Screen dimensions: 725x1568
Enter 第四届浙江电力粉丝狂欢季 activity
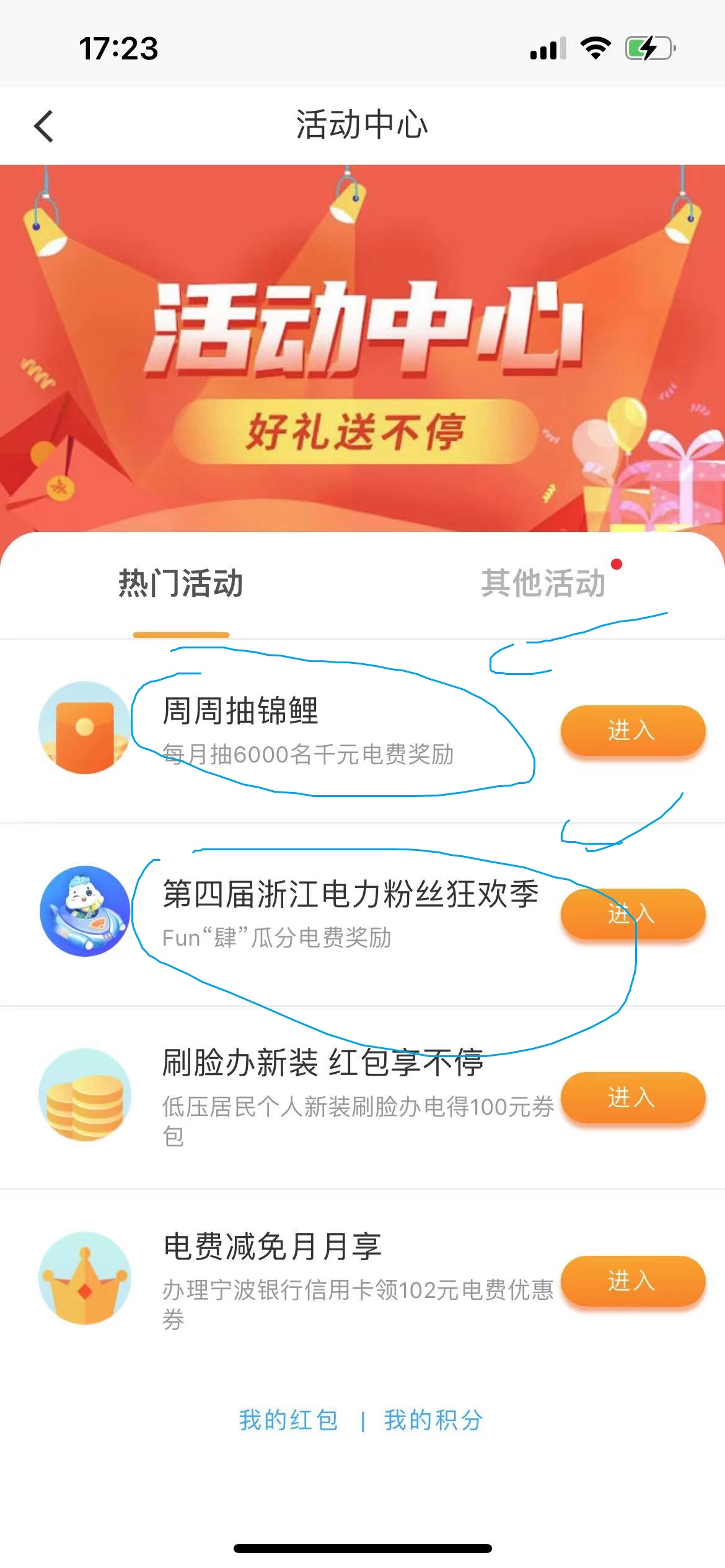tap(632, 913)
